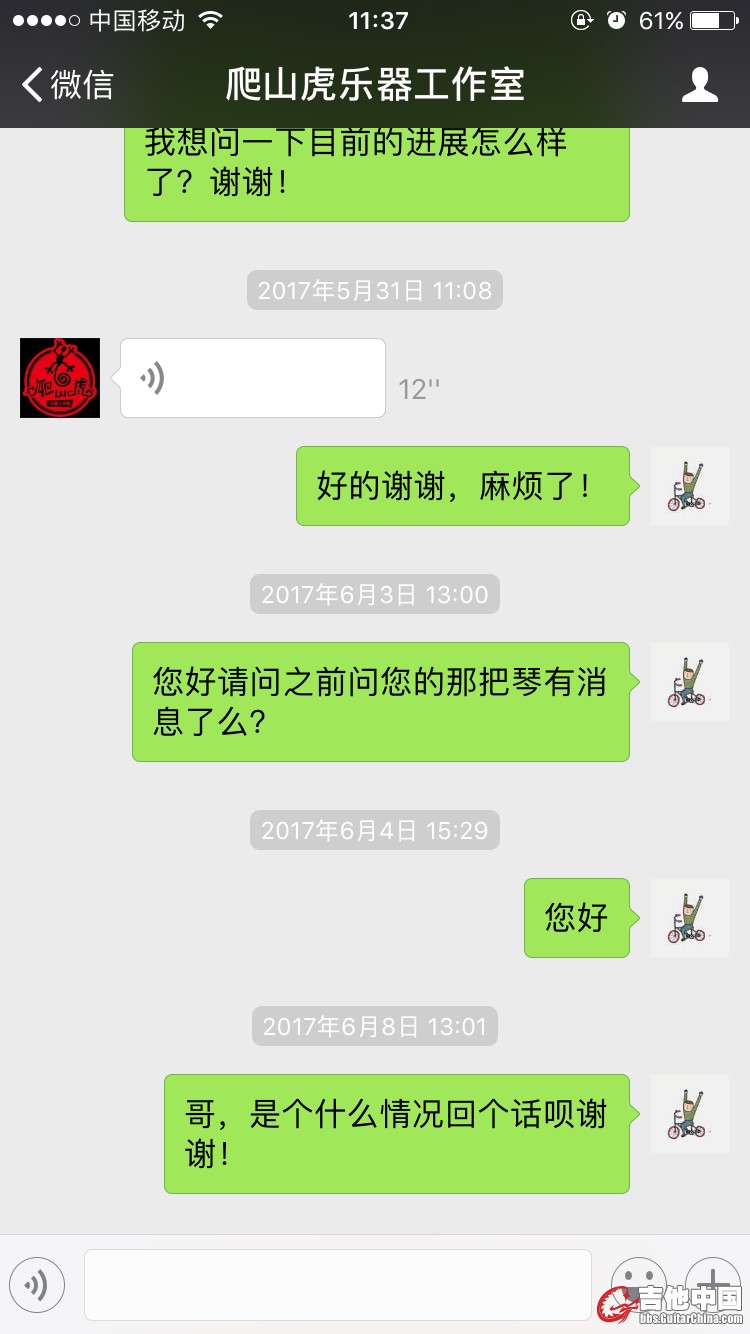Open the contact profile icon

point(699,85)
